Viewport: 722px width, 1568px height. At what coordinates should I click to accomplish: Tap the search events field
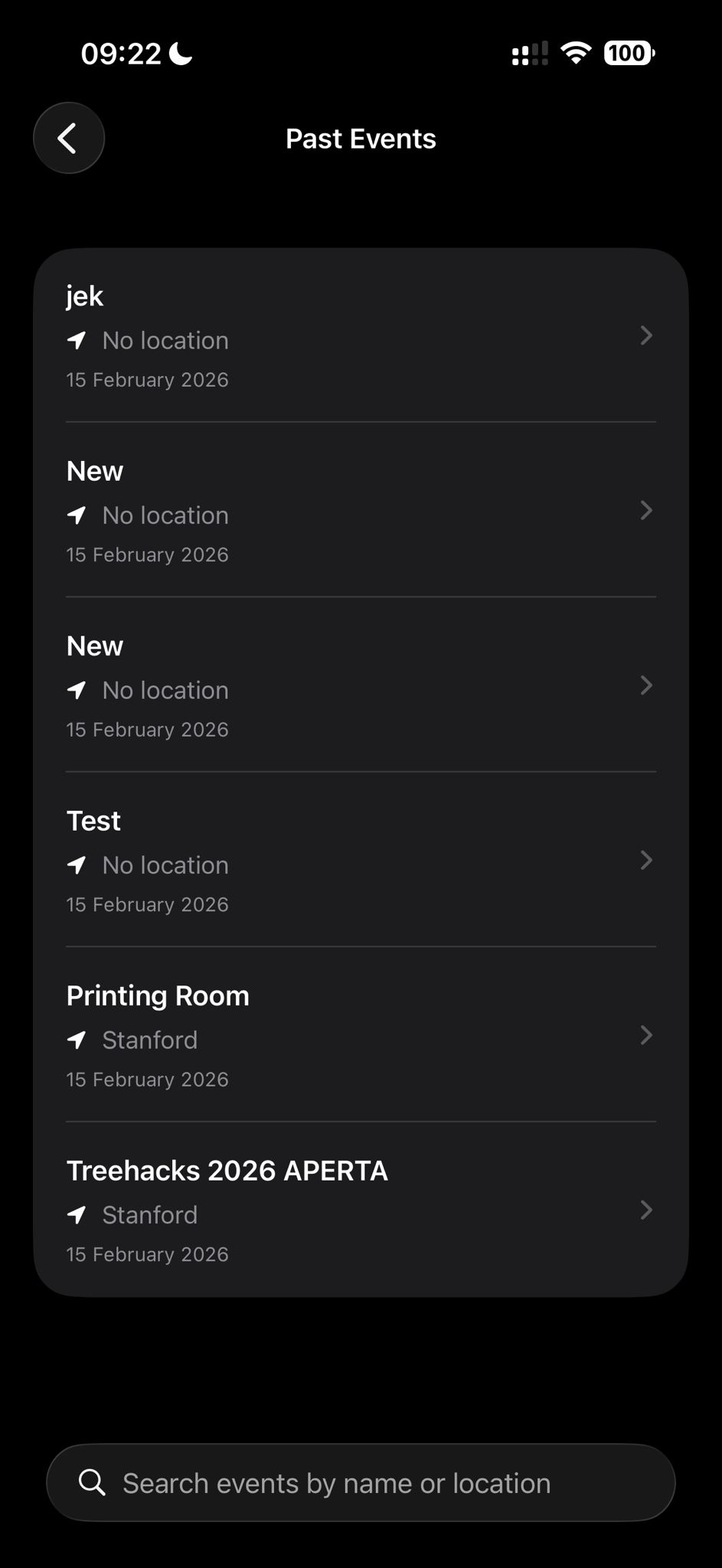tap(360, 1483)
